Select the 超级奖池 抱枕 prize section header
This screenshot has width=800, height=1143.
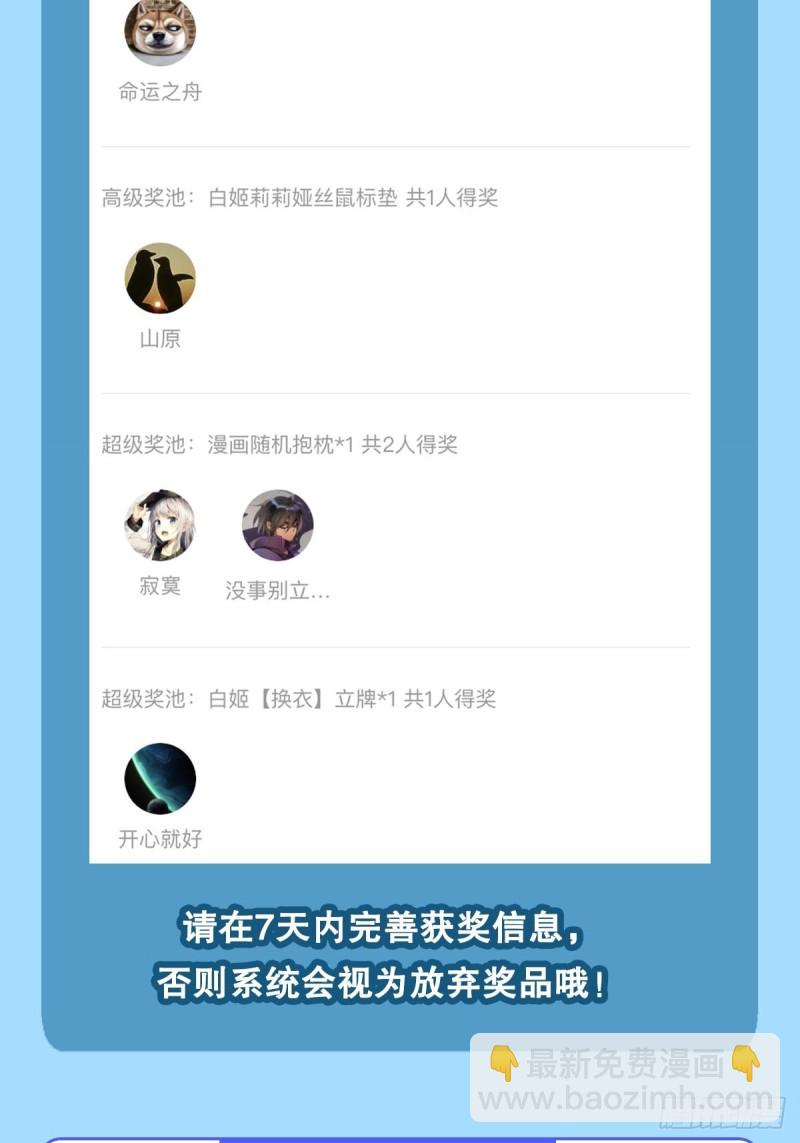point(285,446)
